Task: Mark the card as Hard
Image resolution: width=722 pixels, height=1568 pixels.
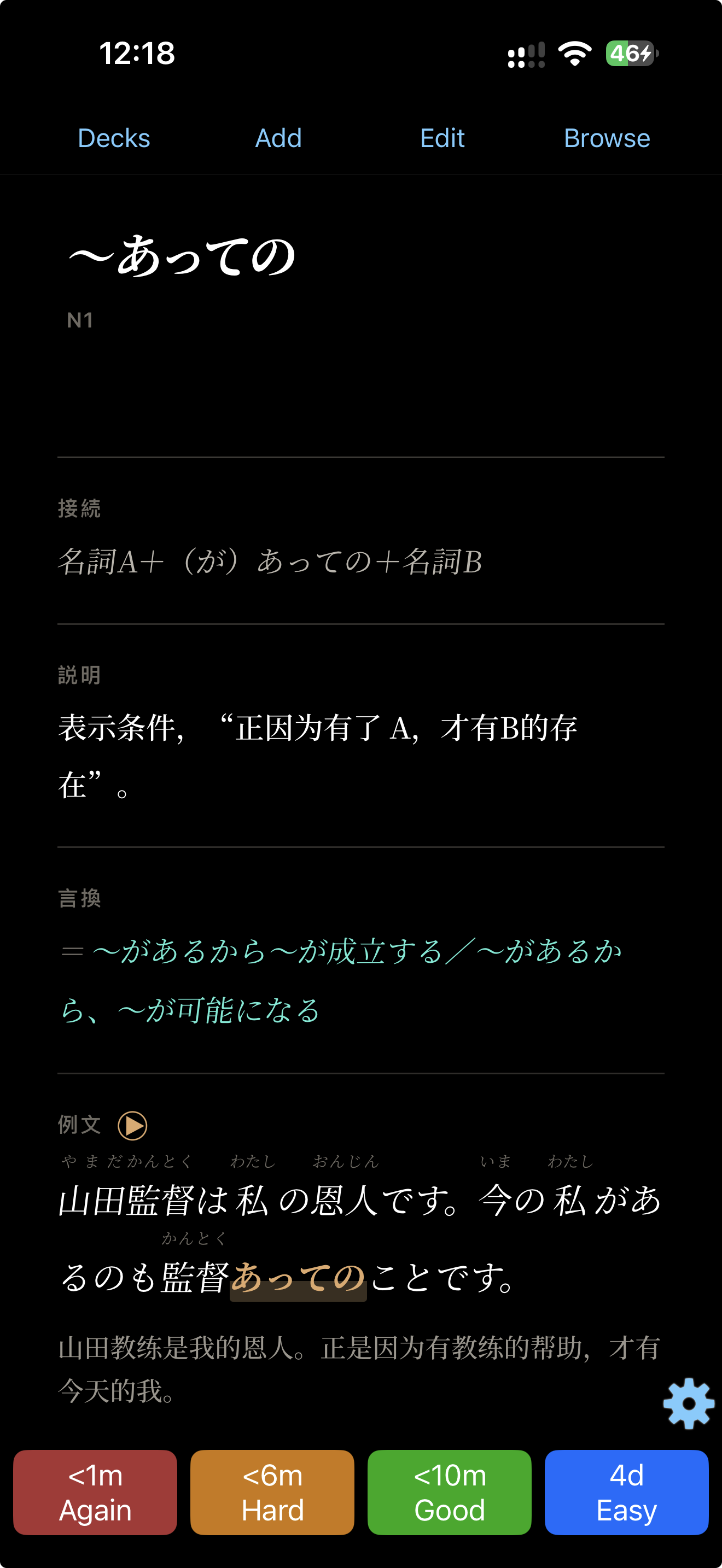Action: 272,1493
